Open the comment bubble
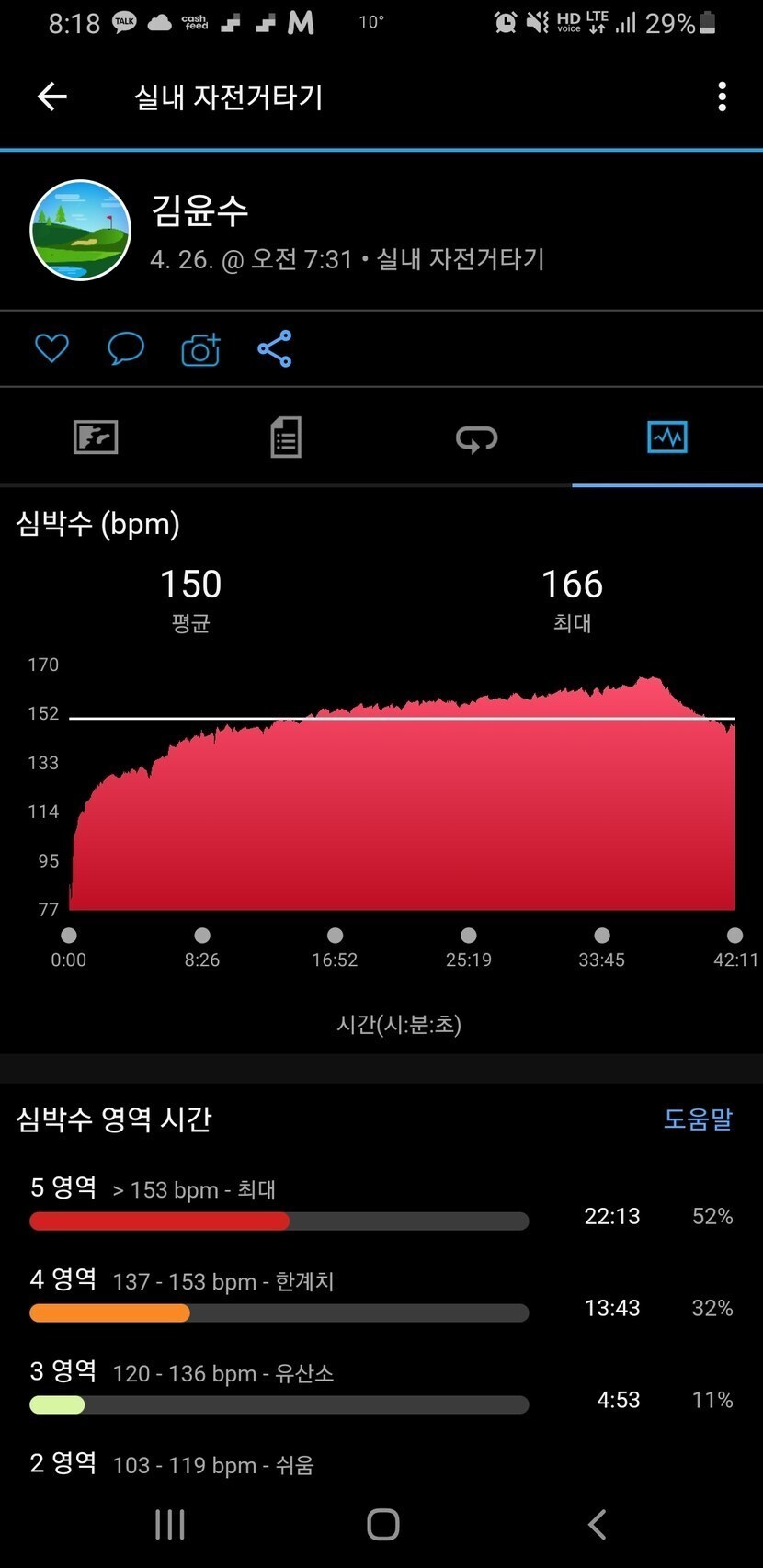763x1568 pixels. tap(126, 348)
